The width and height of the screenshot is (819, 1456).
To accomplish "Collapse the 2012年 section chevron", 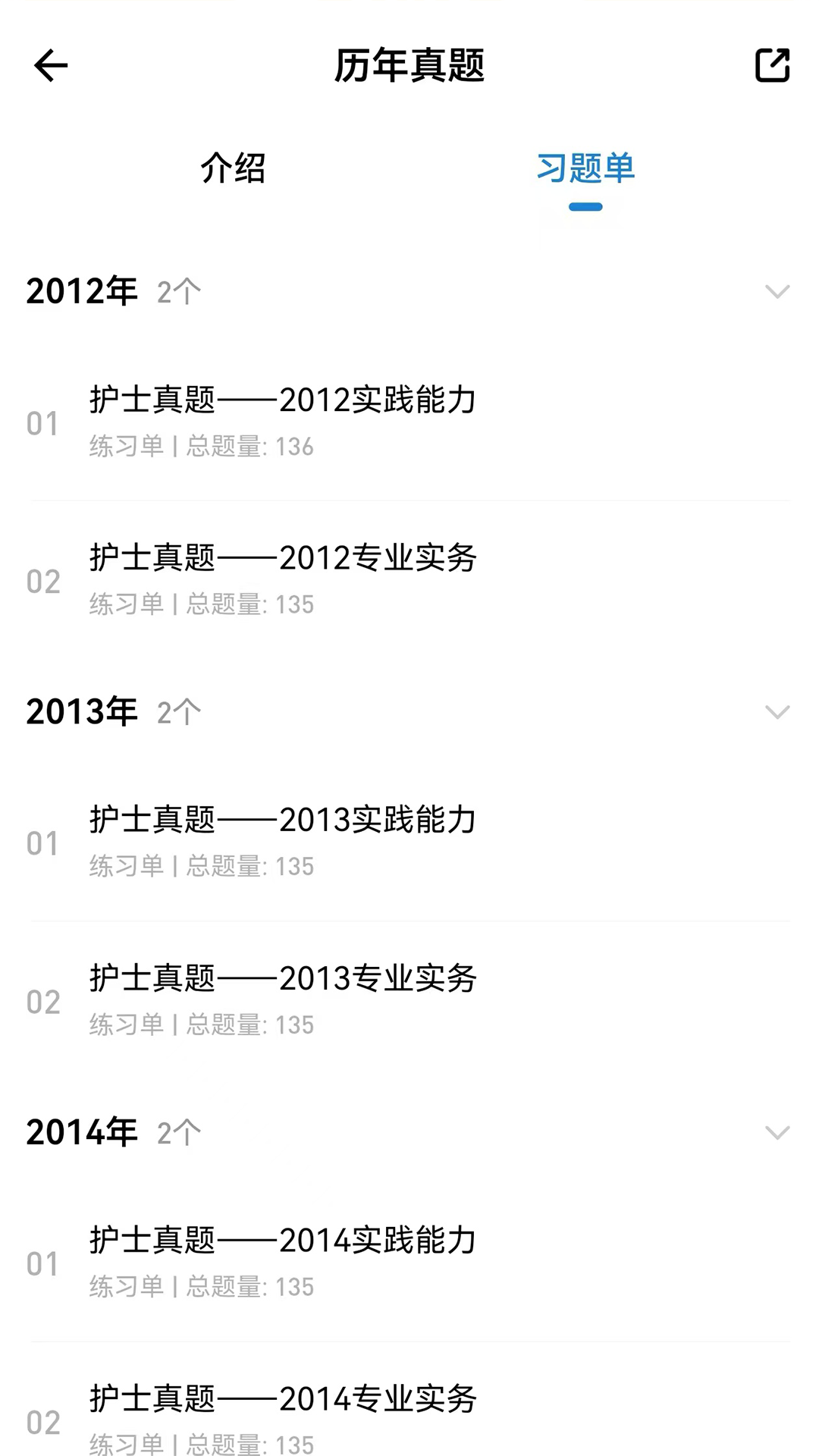I will click(x=778, y=292).
